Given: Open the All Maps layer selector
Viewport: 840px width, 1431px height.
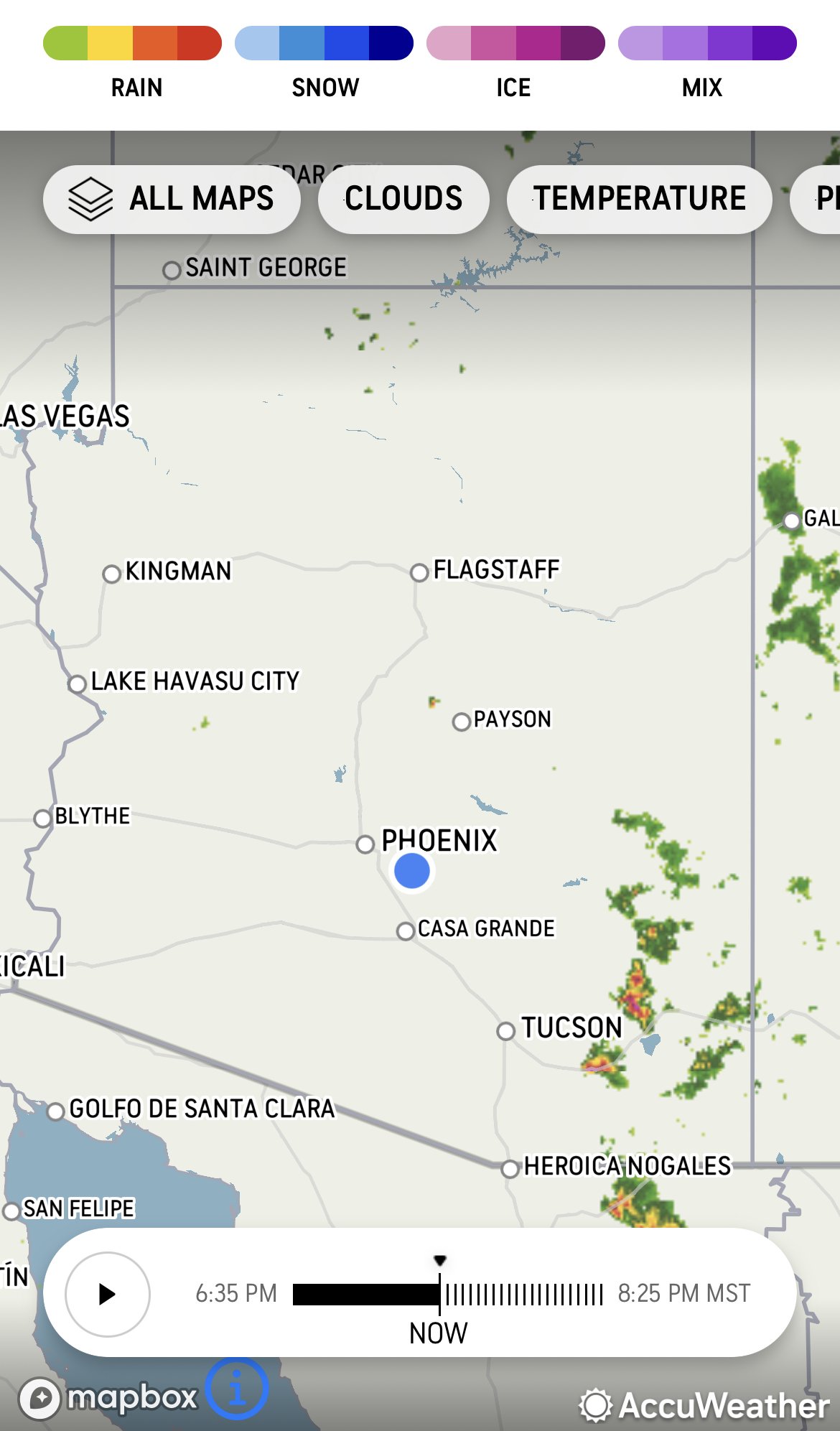Looking at the screenshot, I should coord(172,199).
